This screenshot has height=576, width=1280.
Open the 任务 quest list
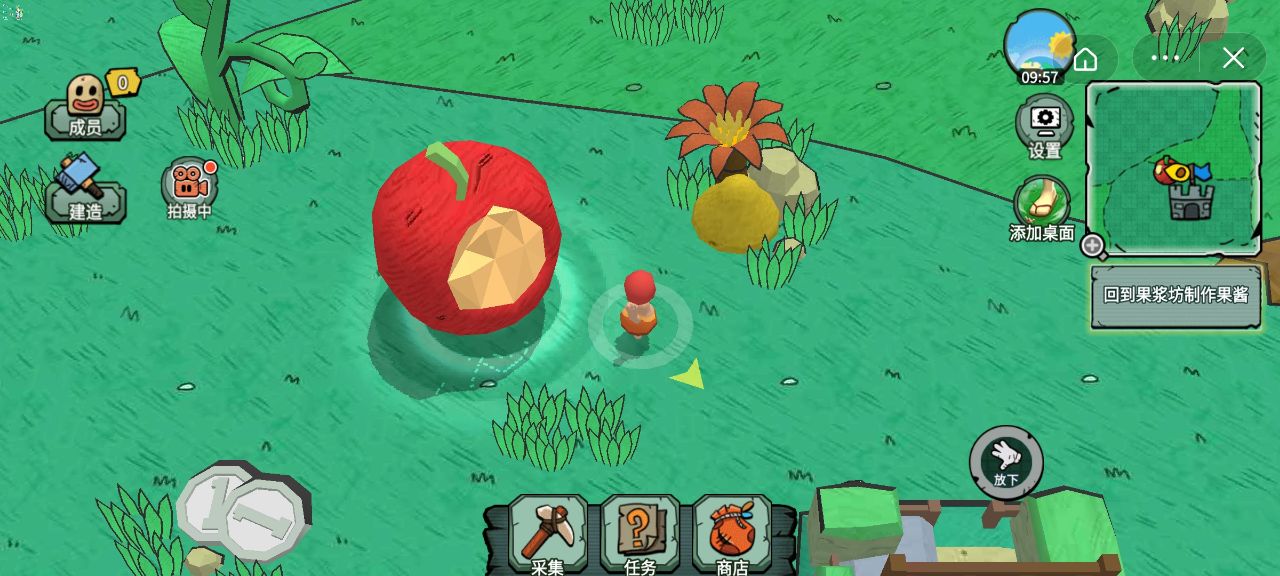tap(640, 536)
